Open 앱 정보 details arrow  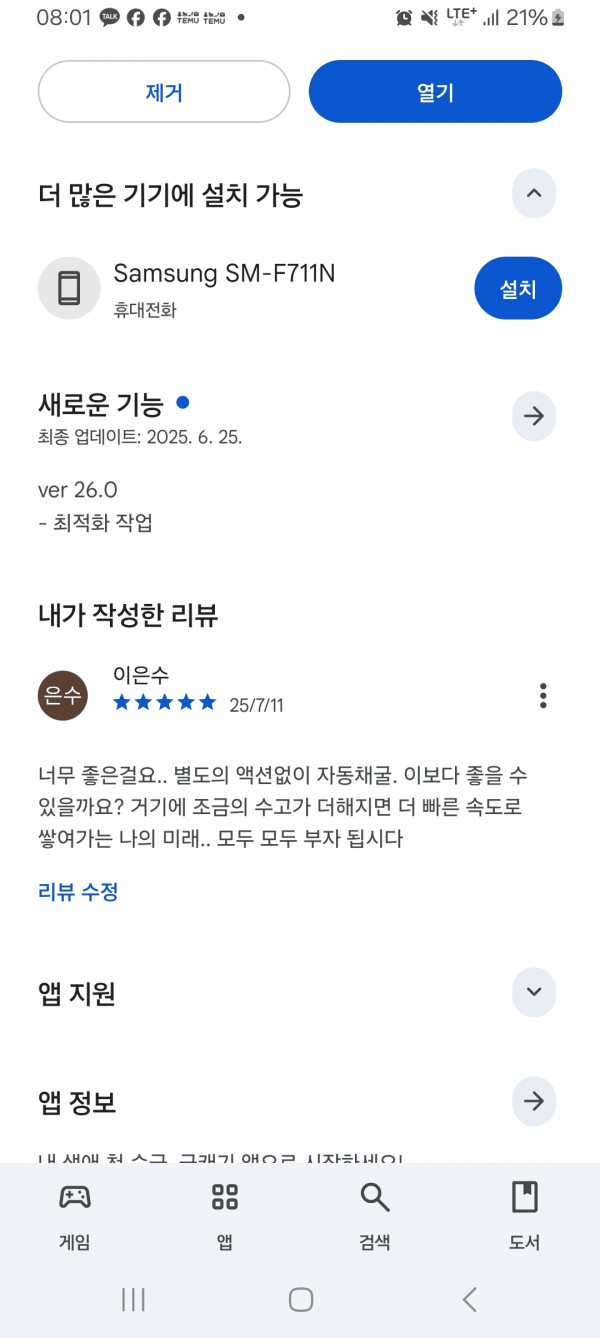tap(534, 1102)
